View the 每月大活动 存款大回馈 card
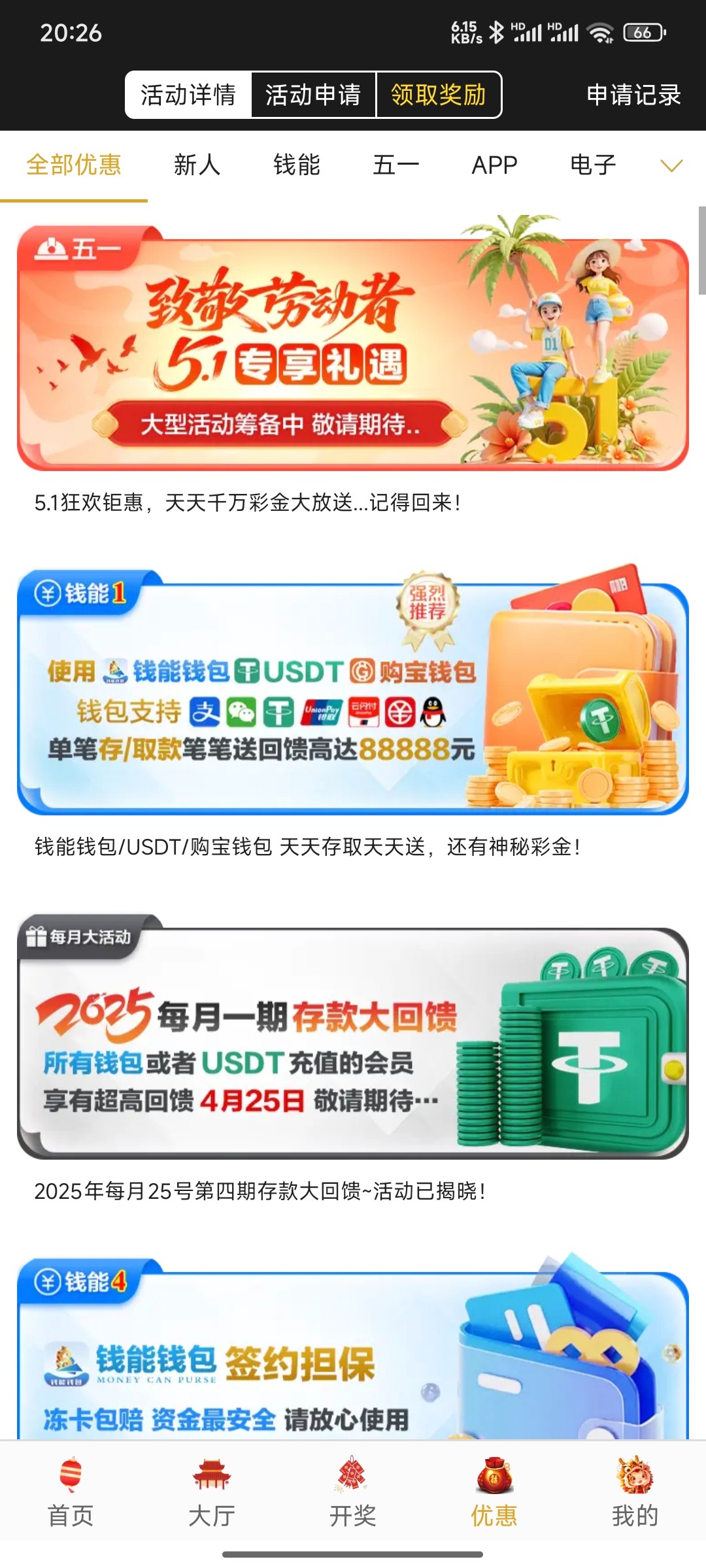The width and height of the screenshot is (706, 1568). 353,1039
